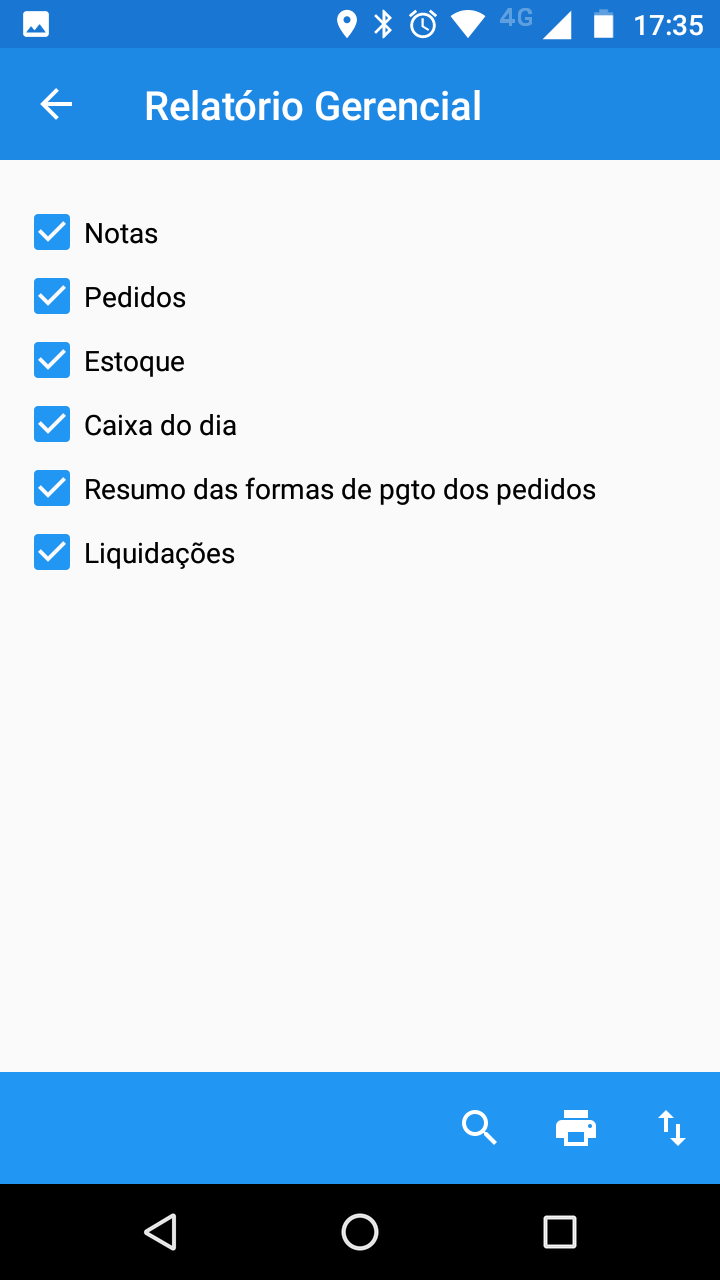This screenshot has height=1280, width=720.
Task: Untick Resumo das formas de pgto checkbox
Action: [x=52, y=488]
